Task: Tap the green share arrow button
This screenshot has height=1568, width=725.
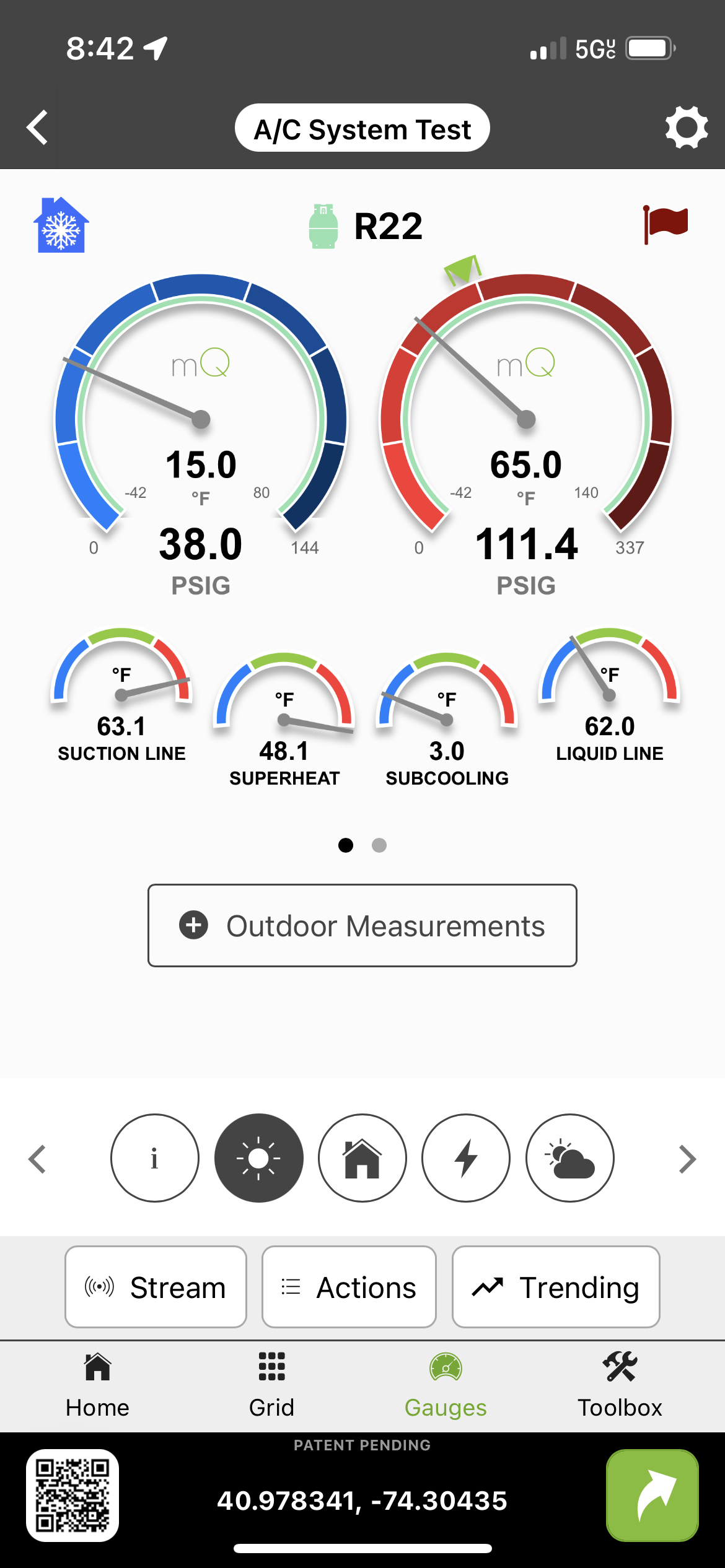Action: click(652, 1496)
